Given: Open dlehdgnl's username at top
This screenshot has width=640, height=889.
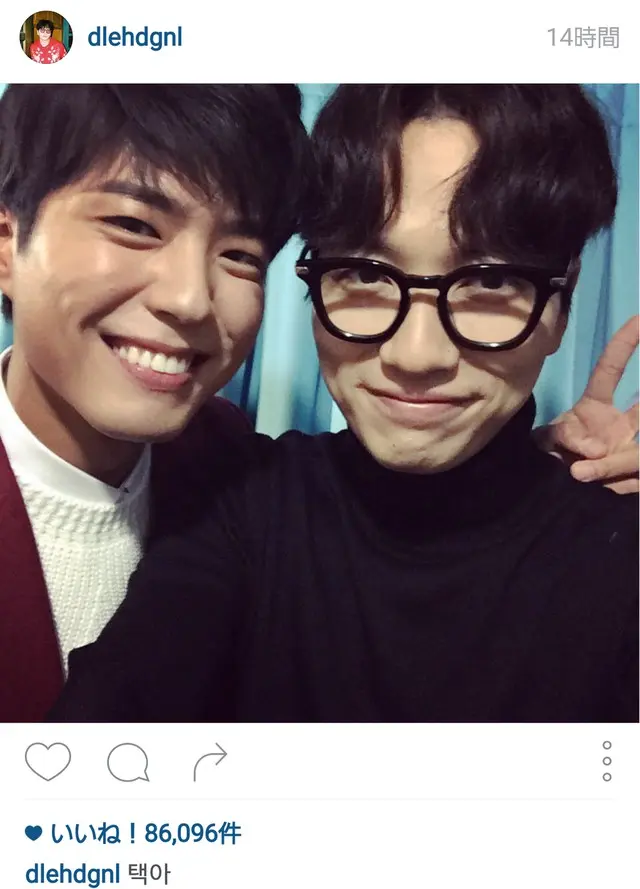Looking at the screenshot, I should coord(135,38).
